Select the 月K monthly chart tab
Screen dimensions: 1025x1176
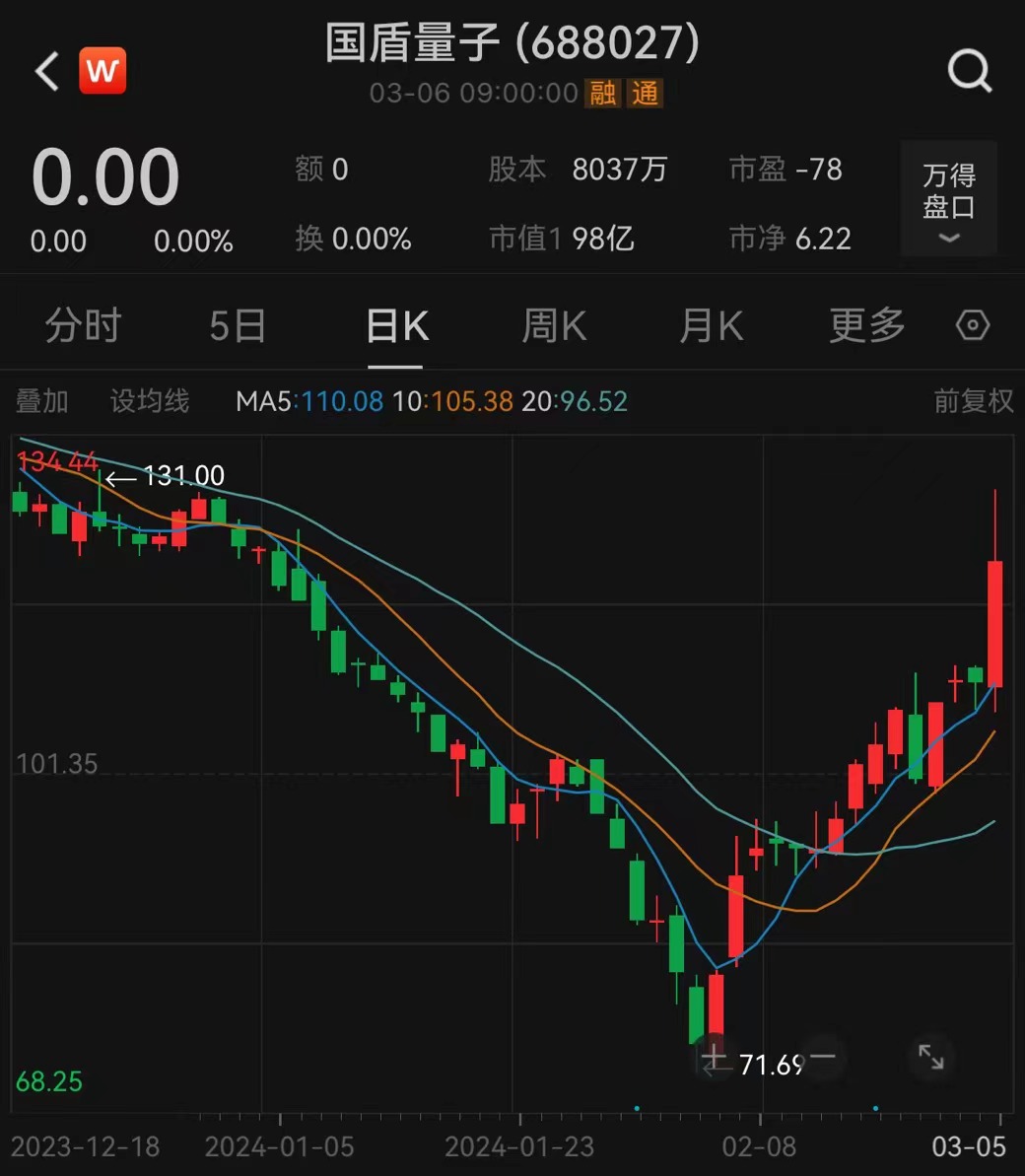(711, 325)
